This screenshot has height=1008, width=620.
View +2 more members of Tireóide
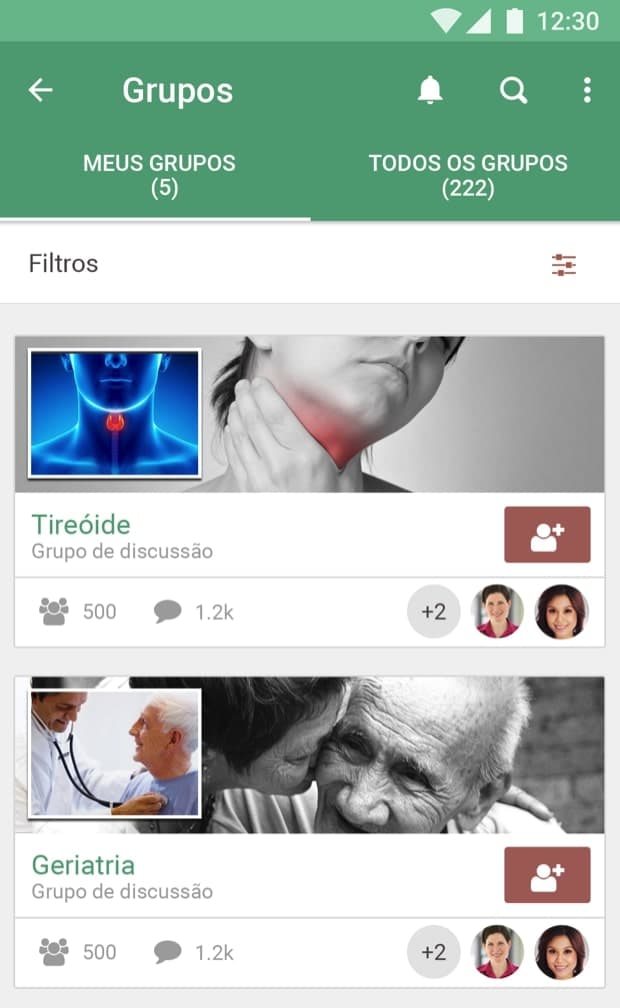pos(433,612)
